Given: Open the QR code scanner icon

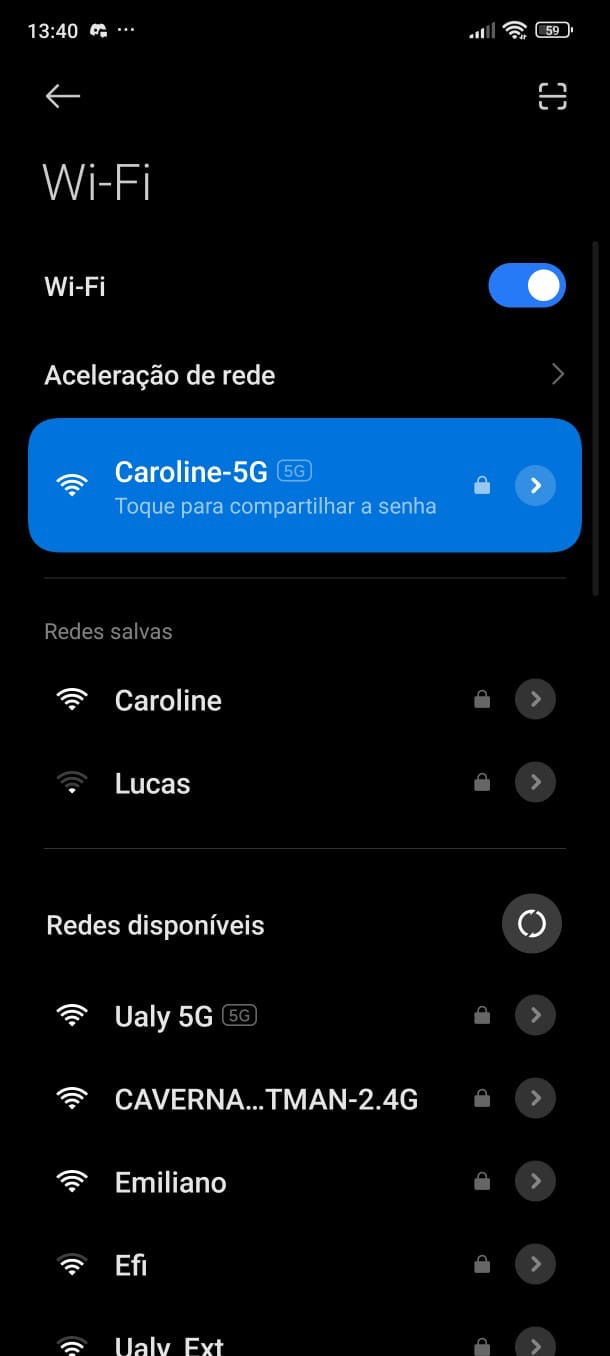Looking at the screenshot, I should point(552,96).
